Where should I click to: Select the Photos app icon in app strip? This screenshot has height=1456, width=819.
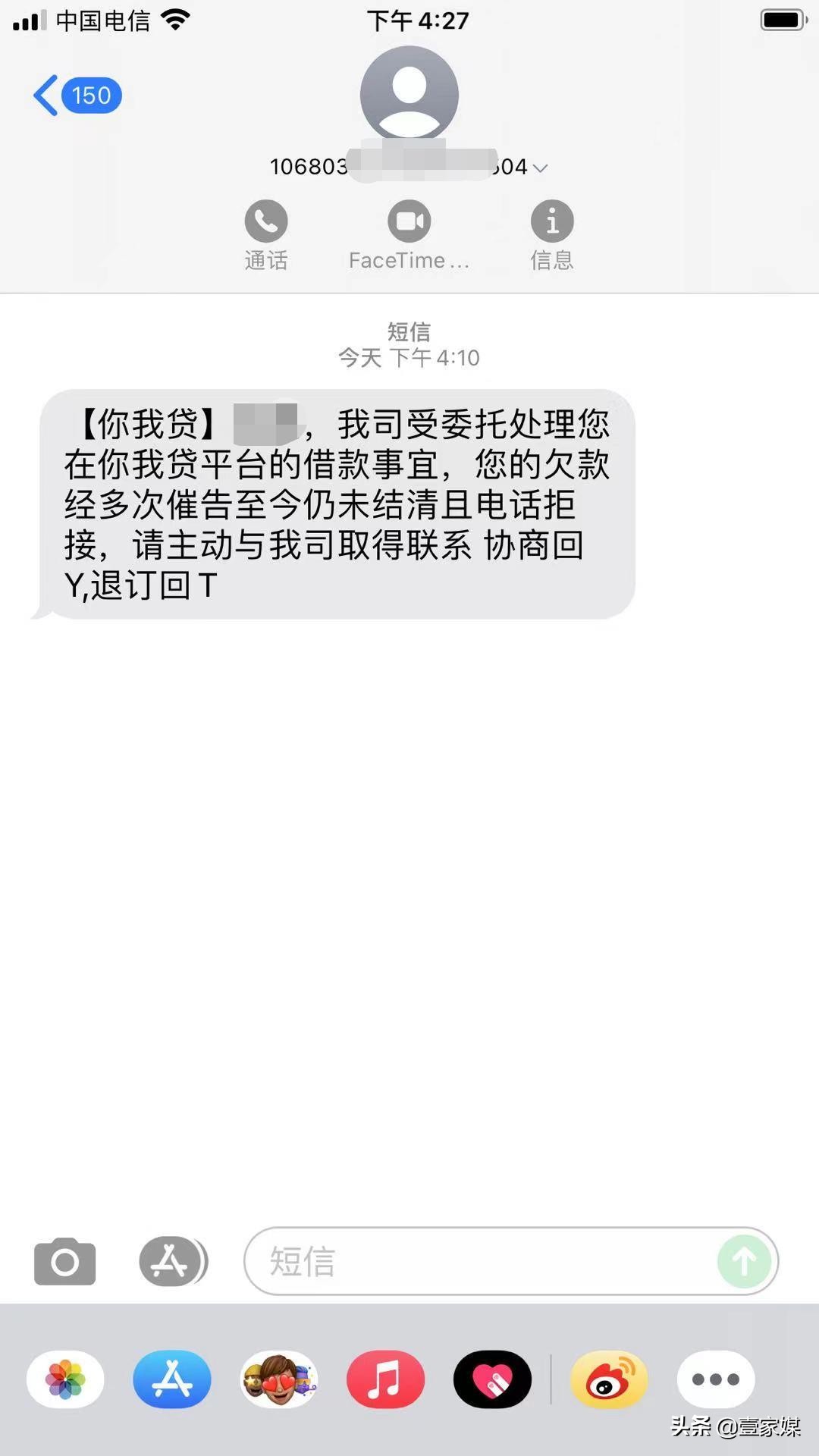pyautogui.click(x=65, y=1380)
